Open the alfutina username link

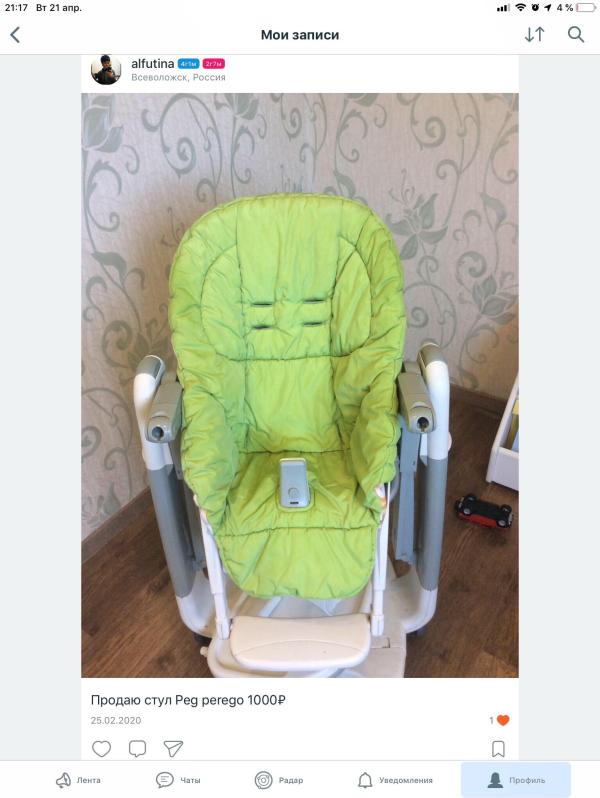tap(152, 63)
